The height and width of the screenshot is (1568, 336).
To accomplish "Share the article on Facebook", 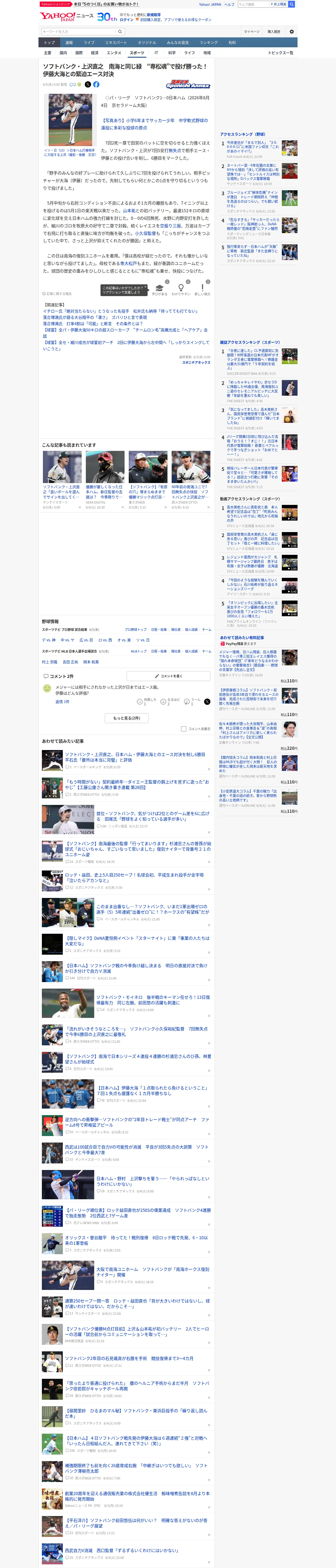I will [96, 85].
